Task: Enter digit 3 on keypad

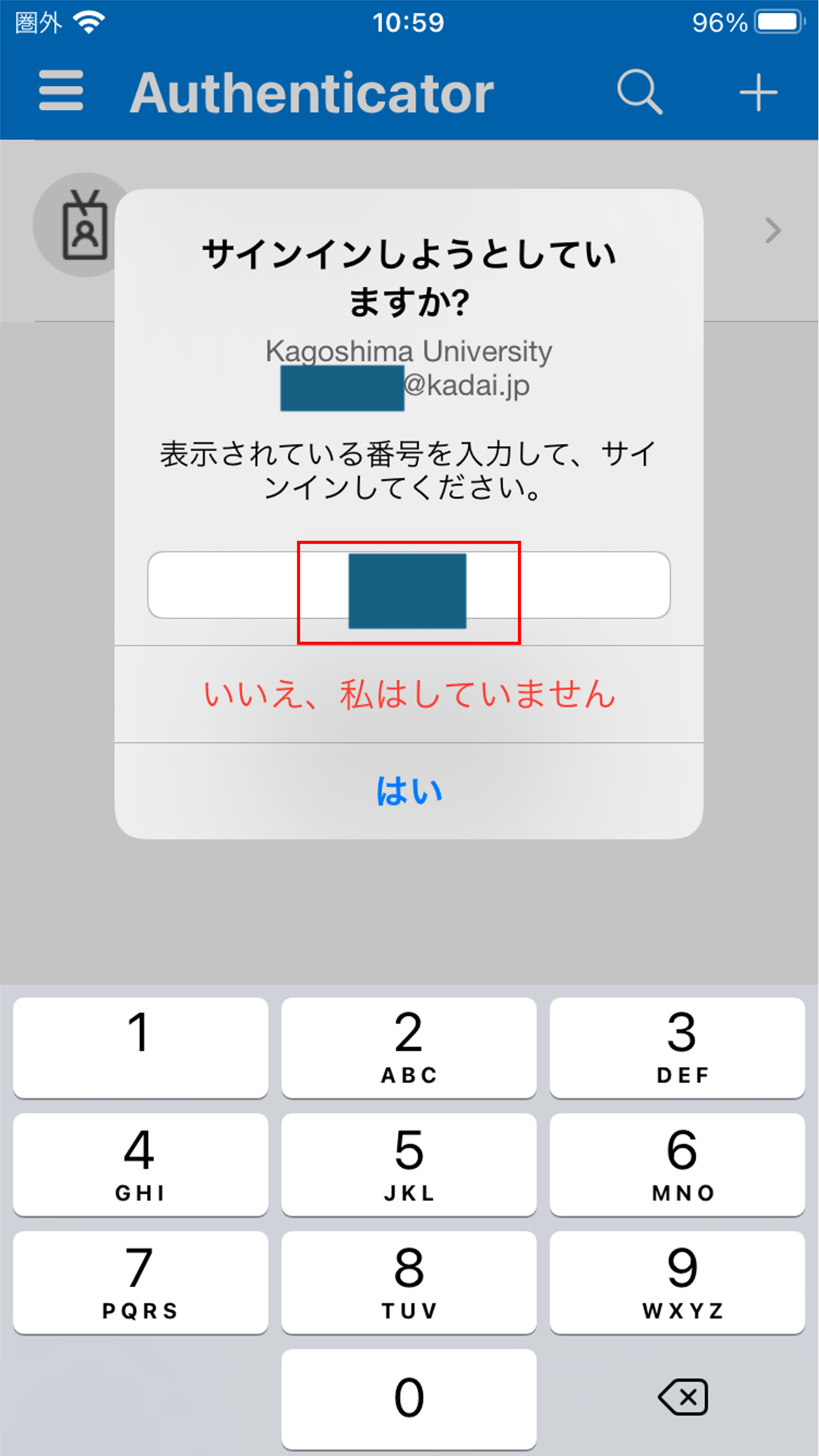Action: coord(677,1047)
